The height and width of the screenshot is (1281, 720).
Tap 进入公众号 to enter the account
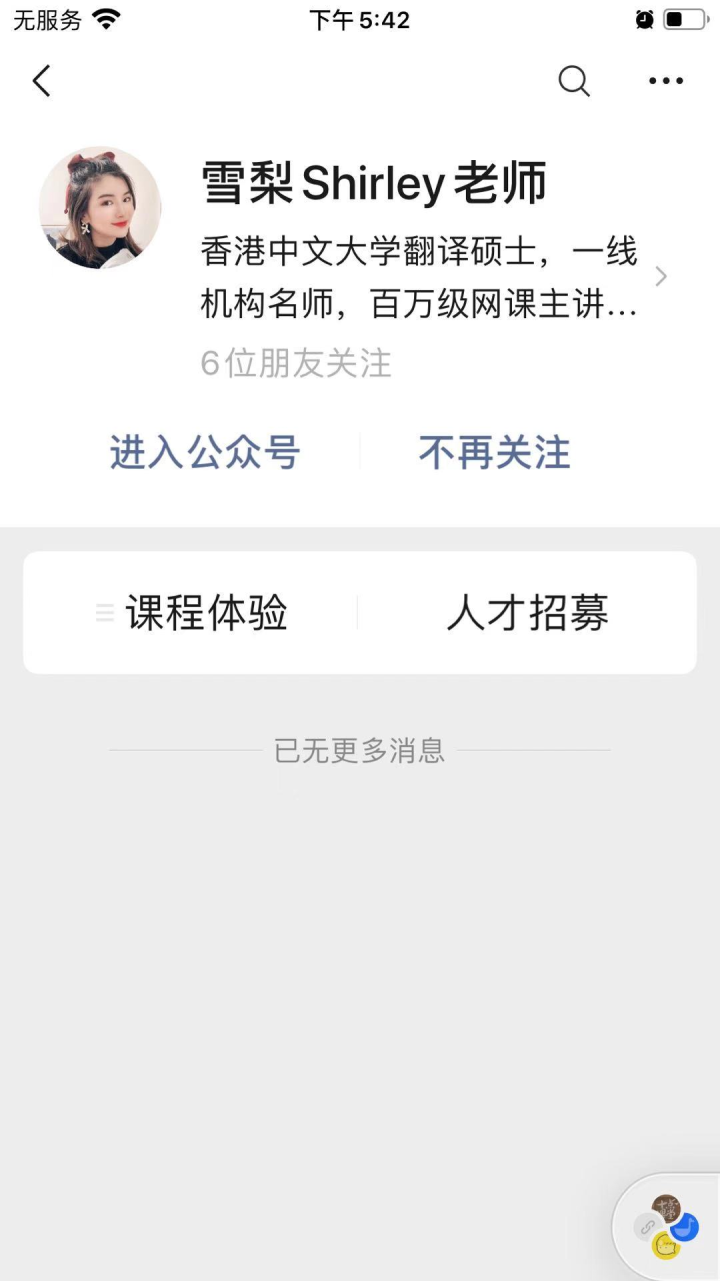click(205, 453)
